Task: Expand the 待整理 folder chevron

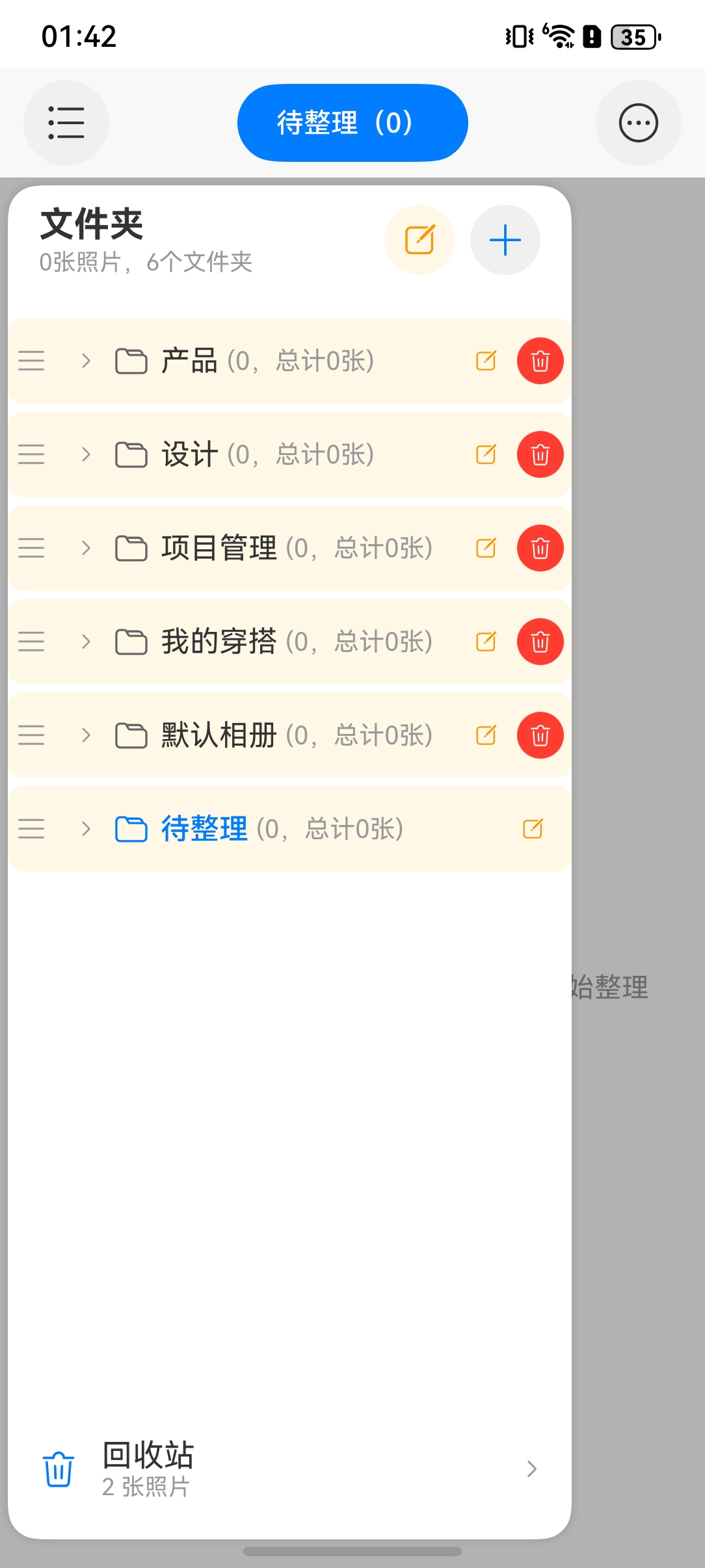Action: 86,829
